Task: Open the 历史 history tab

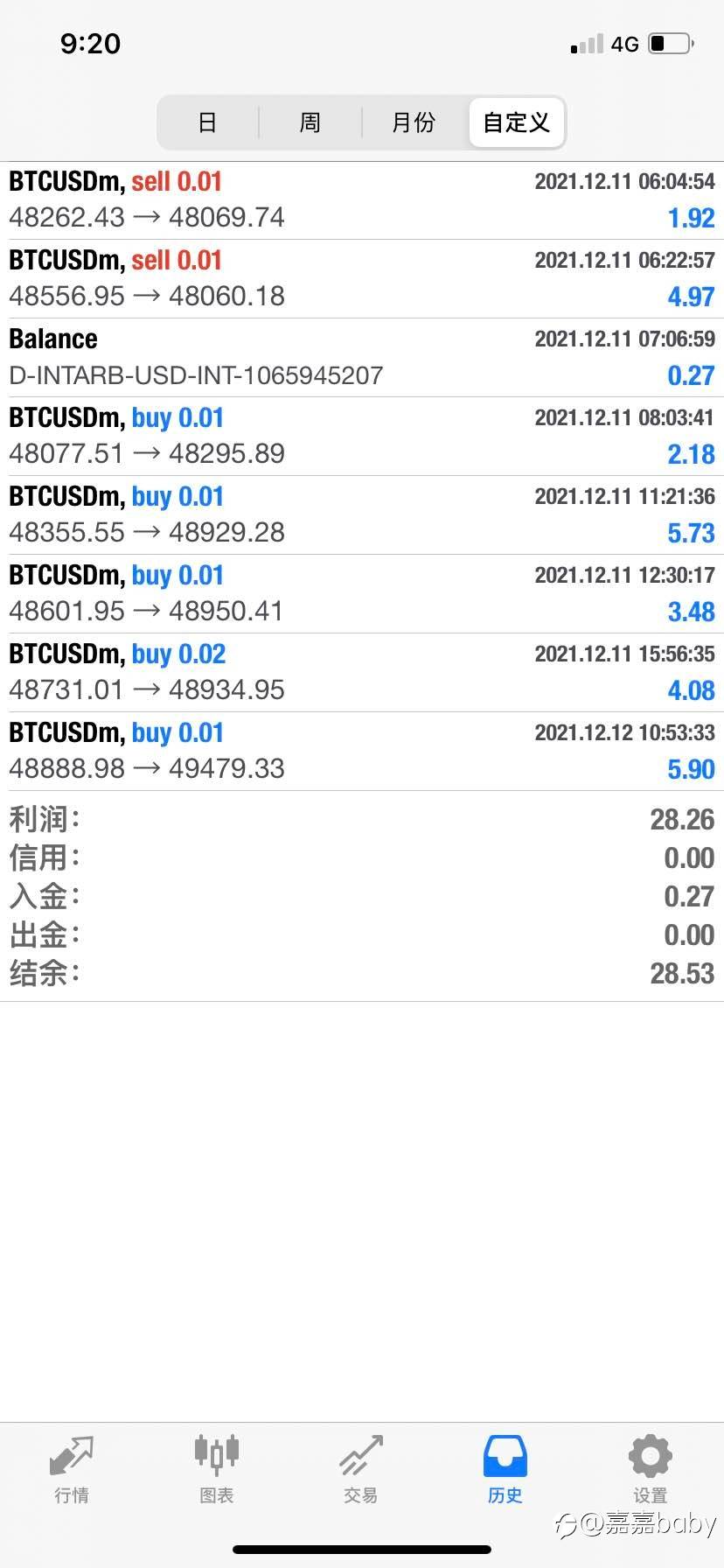Action: click(505, 1470)
